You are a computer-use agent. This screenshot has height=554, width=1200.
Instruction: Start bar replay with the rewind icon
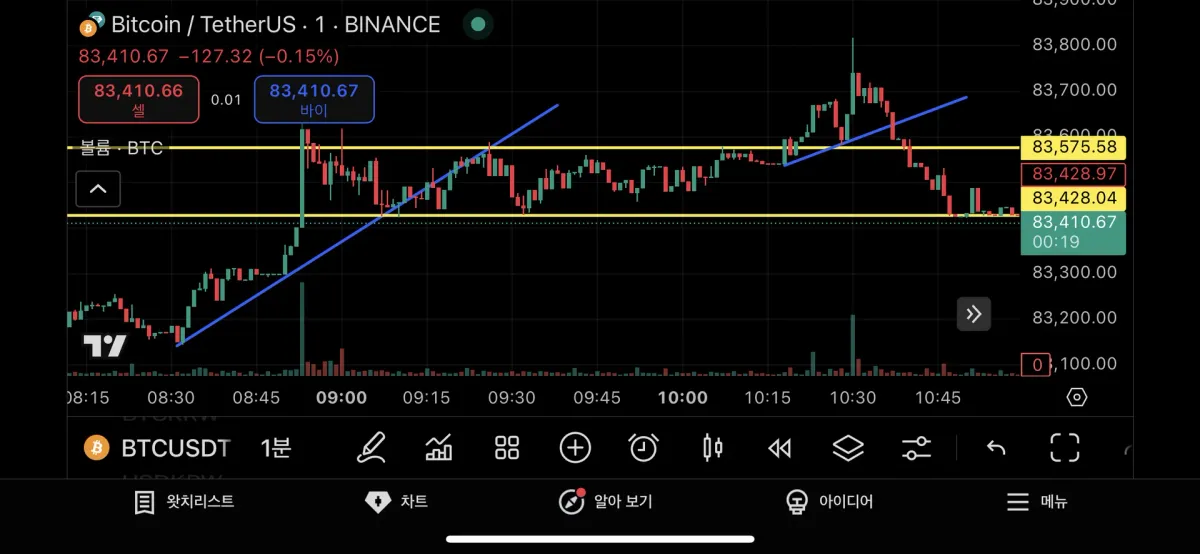[780, 448]
